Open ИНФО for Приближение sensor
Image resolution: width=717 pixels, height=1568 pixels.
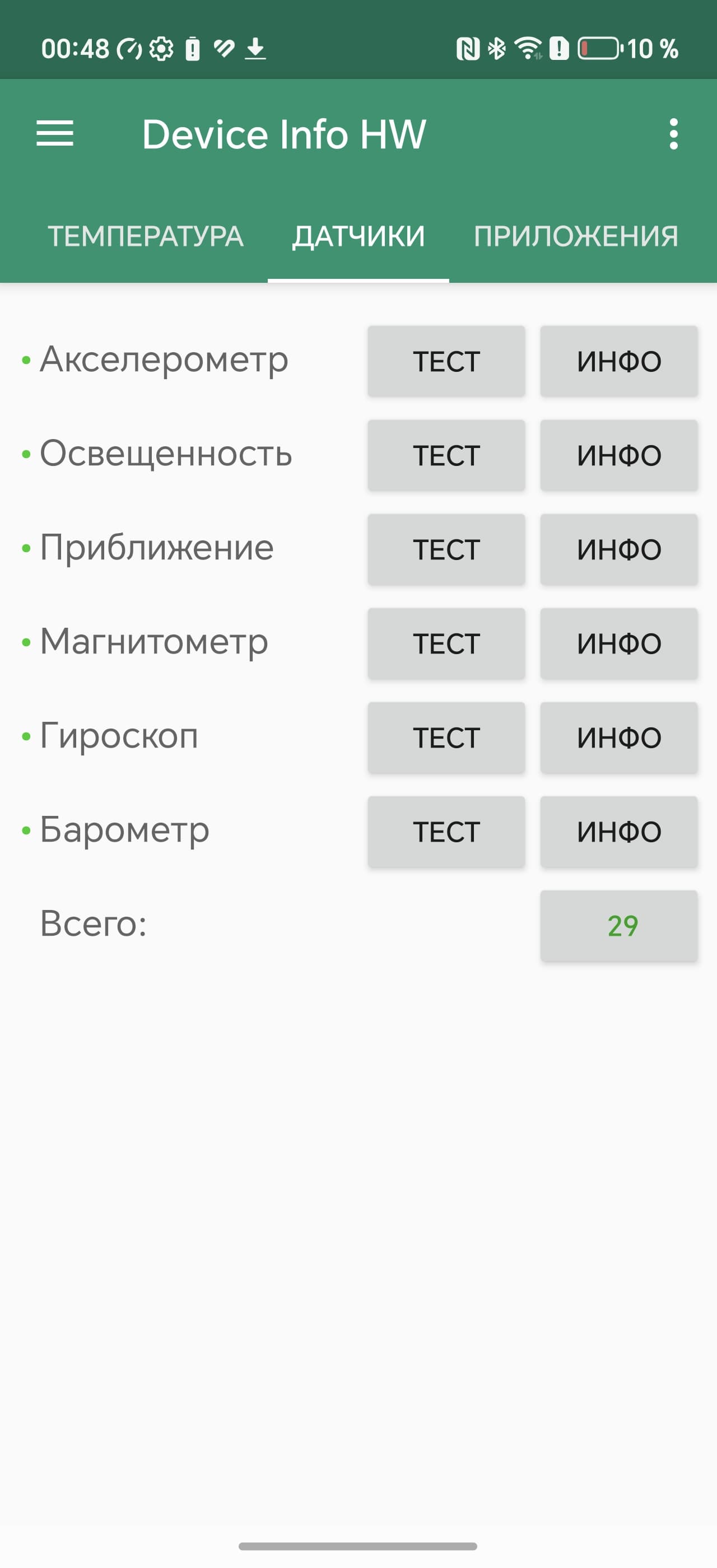point(619,549)
